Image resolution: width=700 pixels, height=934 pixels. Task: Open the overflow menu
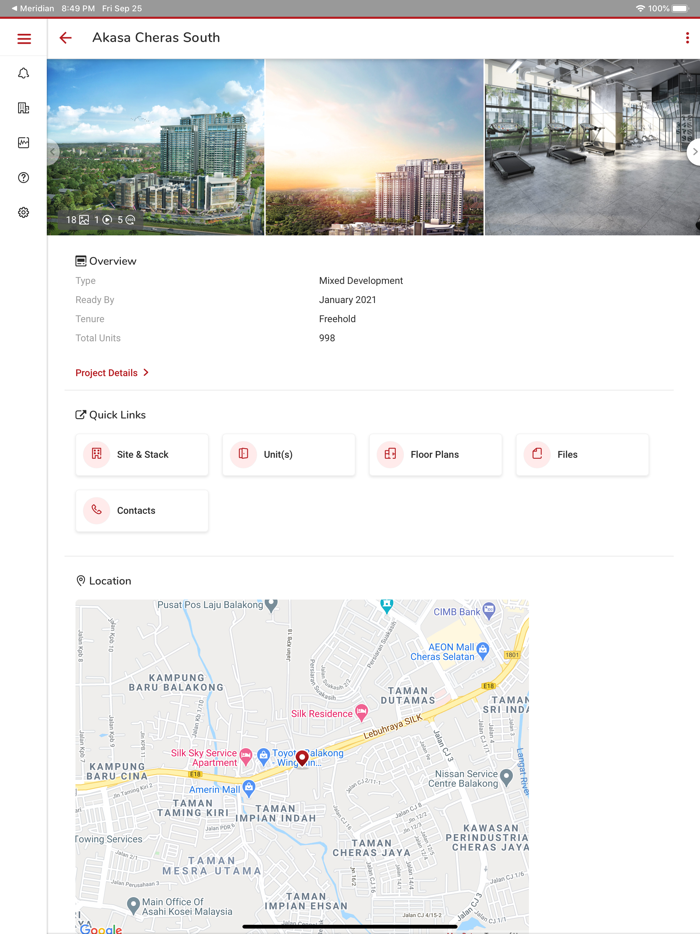(687, 38)
